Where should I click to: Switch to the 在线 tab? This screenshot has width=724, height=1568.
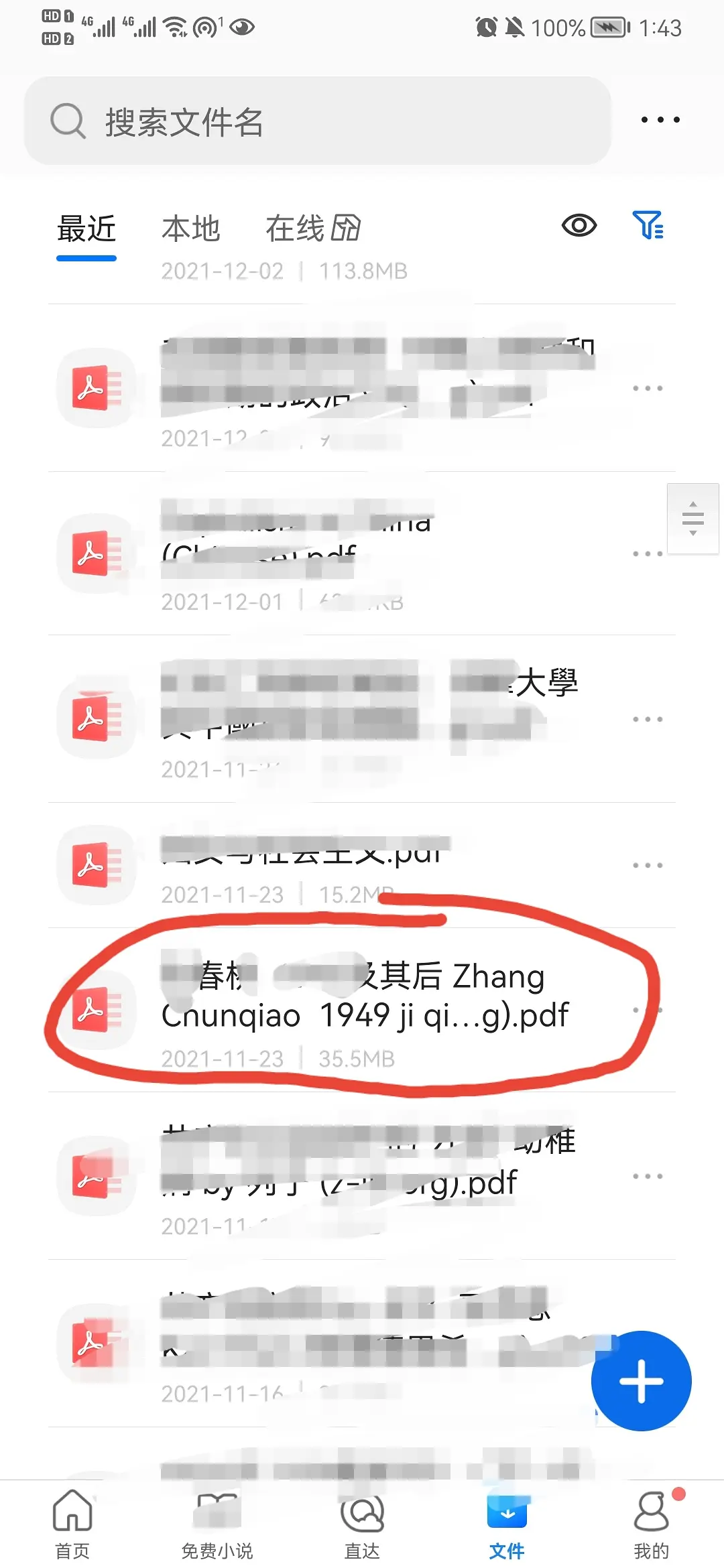[x=312, y=228]
